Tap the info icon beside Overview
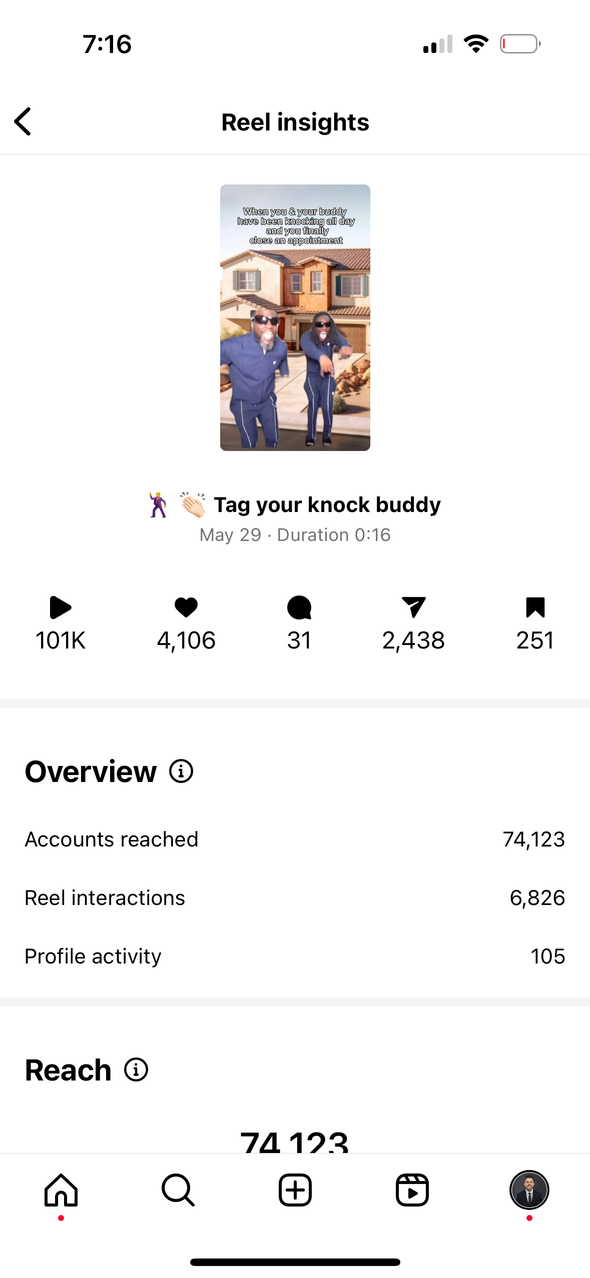 coord(181,772)
